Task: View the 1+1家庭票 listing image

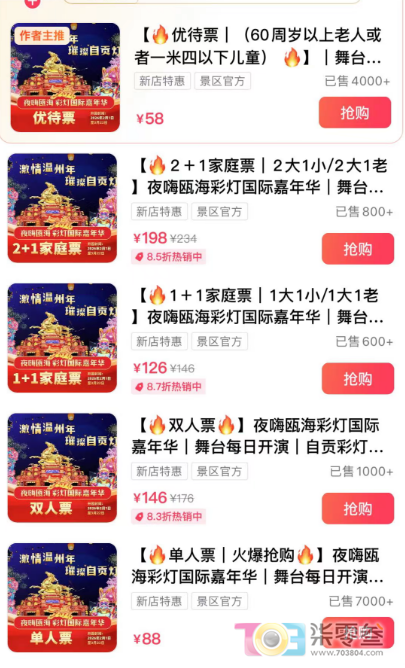Action: pyautogui.click(x=62, y=337)
